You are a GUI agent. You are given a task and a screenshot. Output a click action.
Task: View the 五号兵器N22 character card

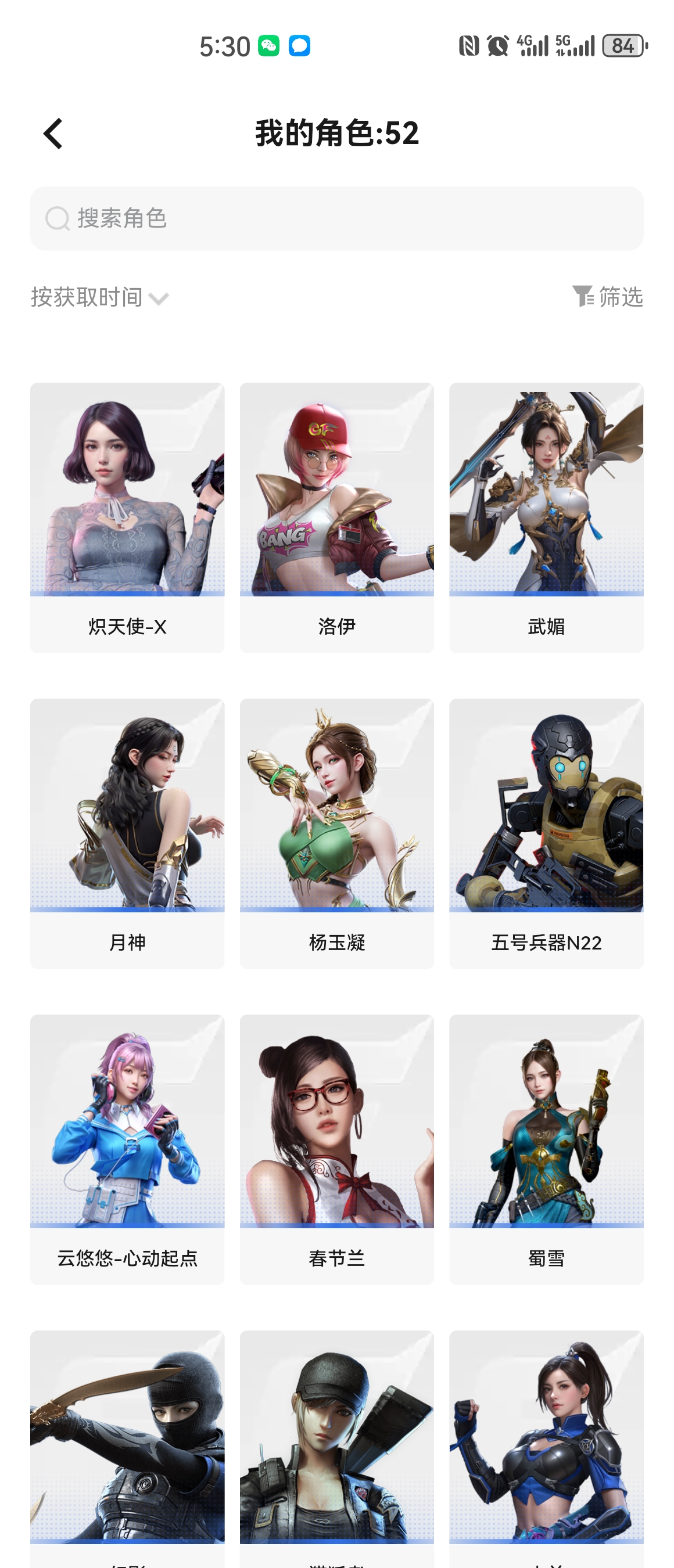[546, 833]
